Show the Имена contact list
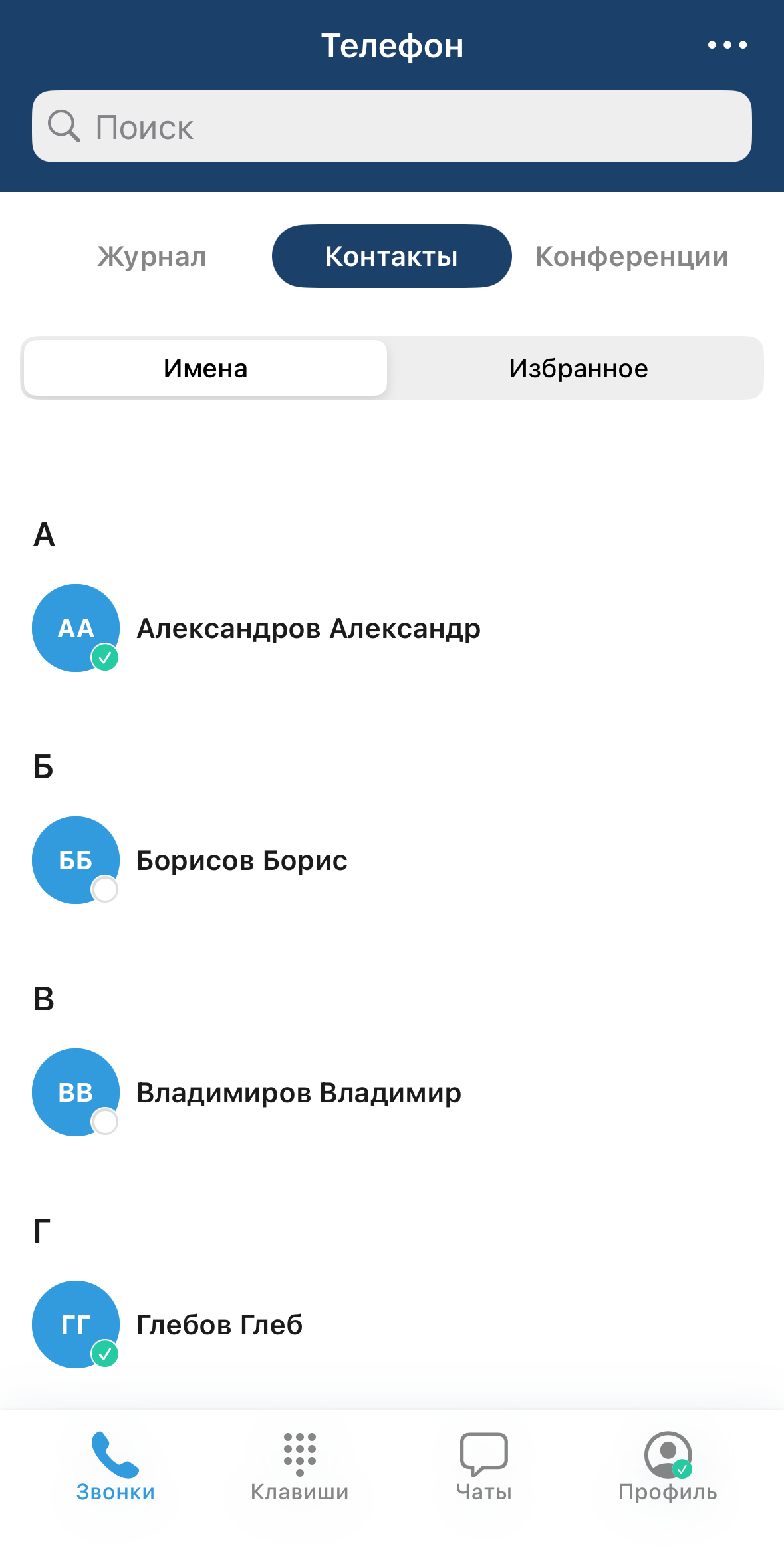784x1554 pixels. coord(205,369)
